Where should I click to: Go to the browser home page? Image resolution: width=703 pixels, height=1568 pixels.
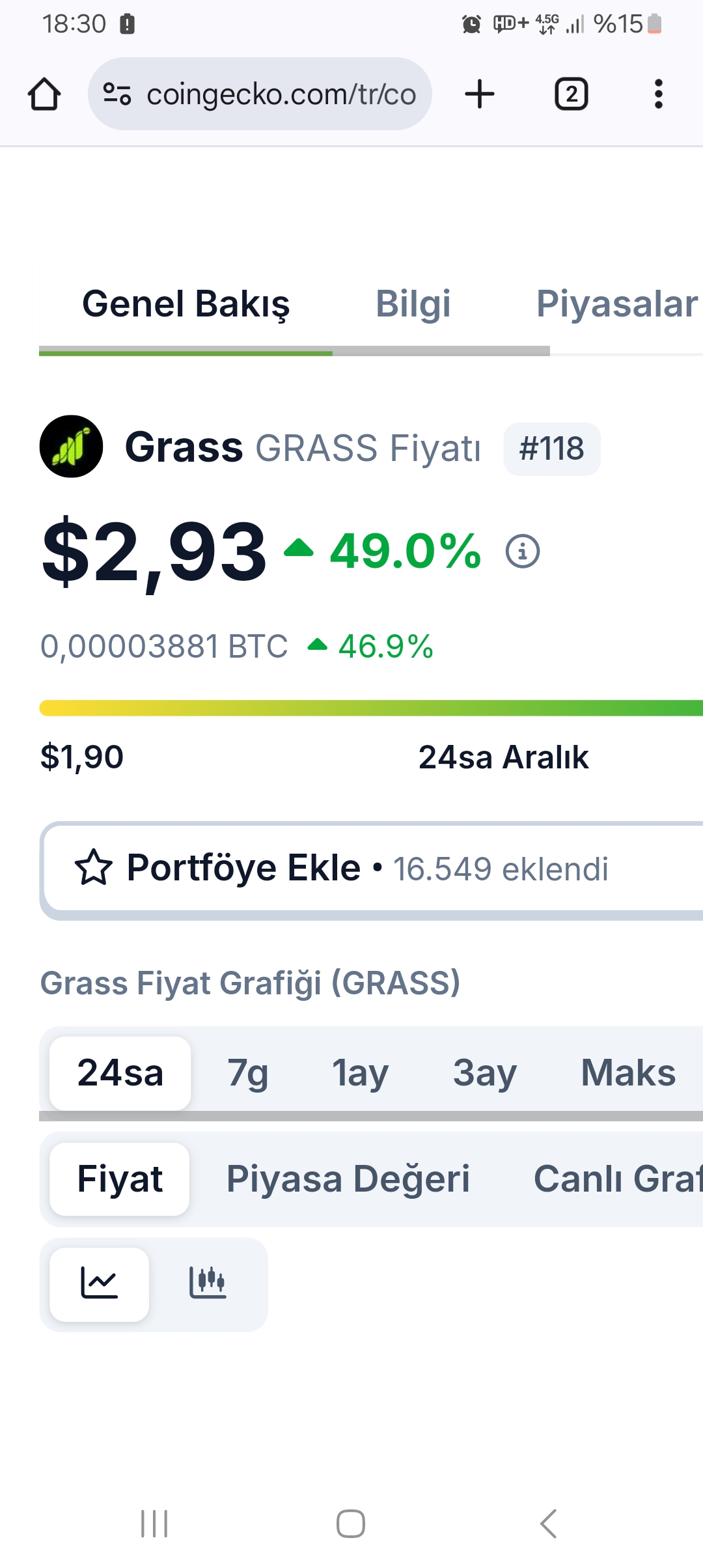point(44,94)
